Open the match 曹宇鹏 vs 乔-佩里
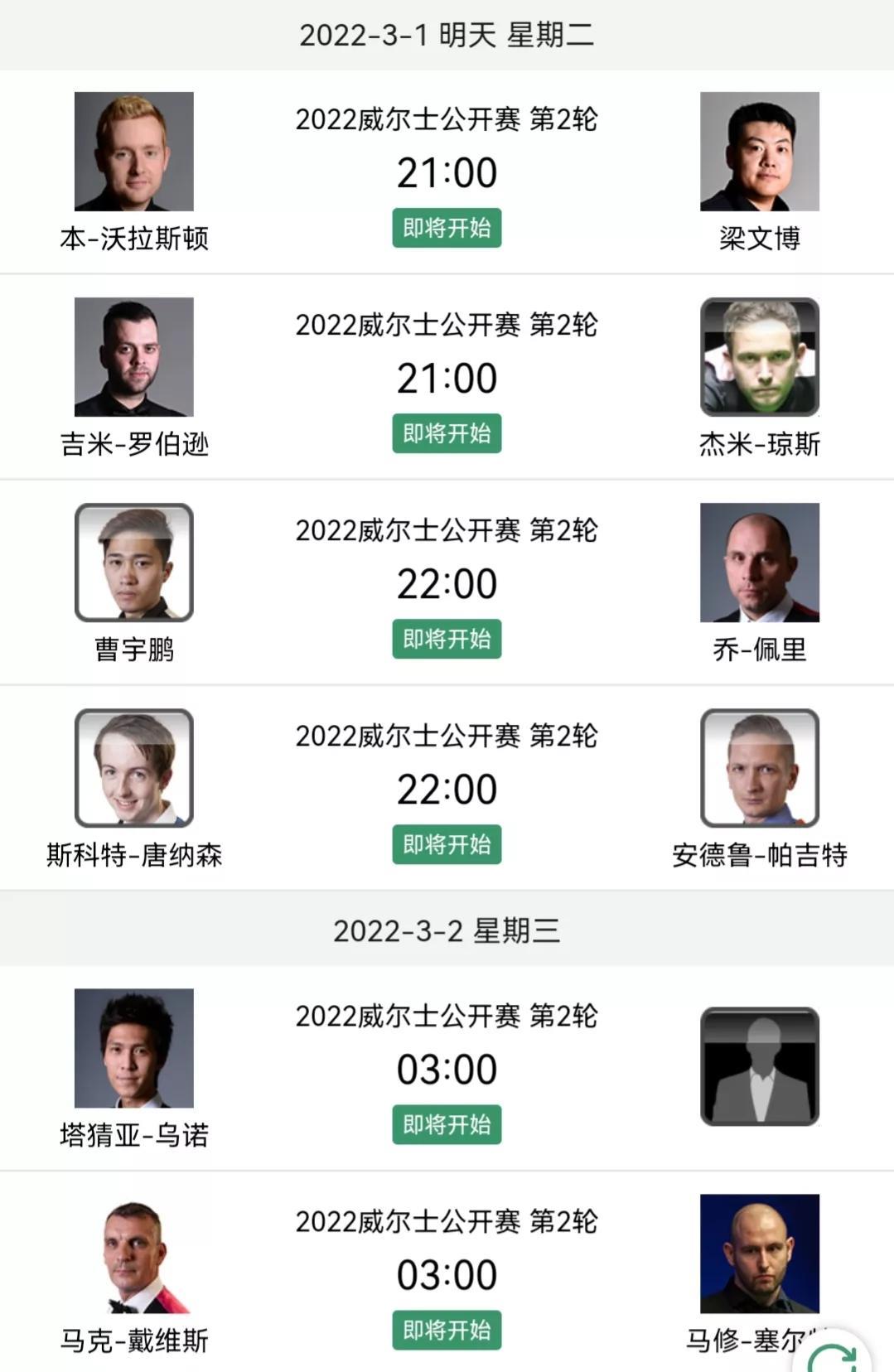The width and height of the screenshot is (894, 1372). coord(447,583)
